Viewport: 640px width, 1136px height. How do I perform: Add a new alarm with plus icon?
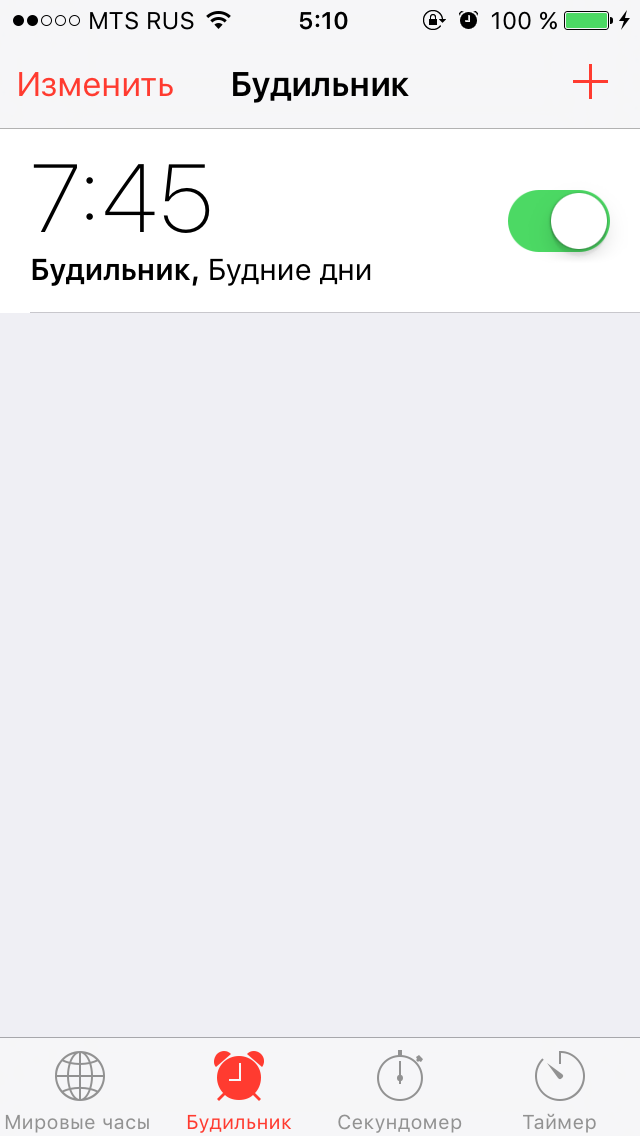coord(590,82)
